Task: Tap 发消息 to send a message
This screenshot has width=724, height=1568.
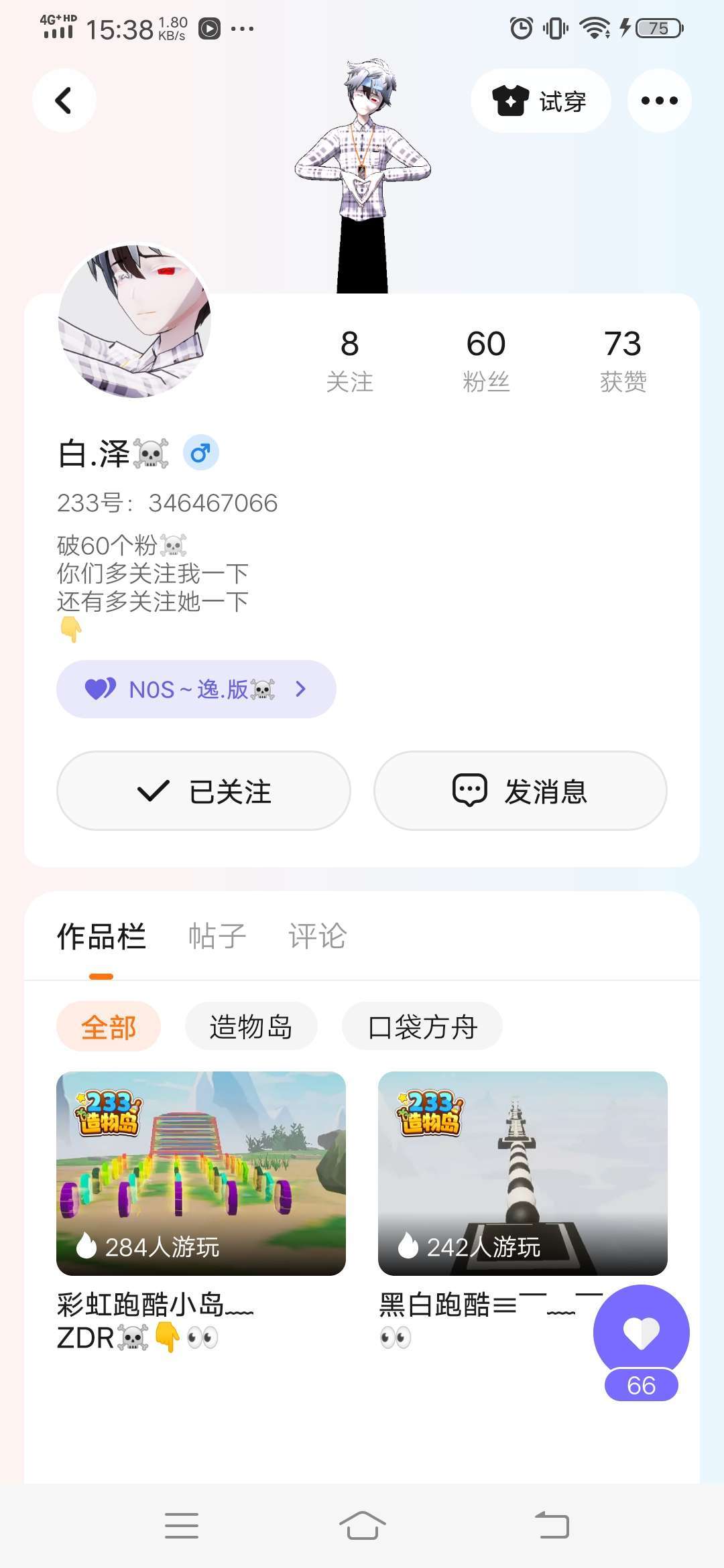Action: tap(520, 791)
